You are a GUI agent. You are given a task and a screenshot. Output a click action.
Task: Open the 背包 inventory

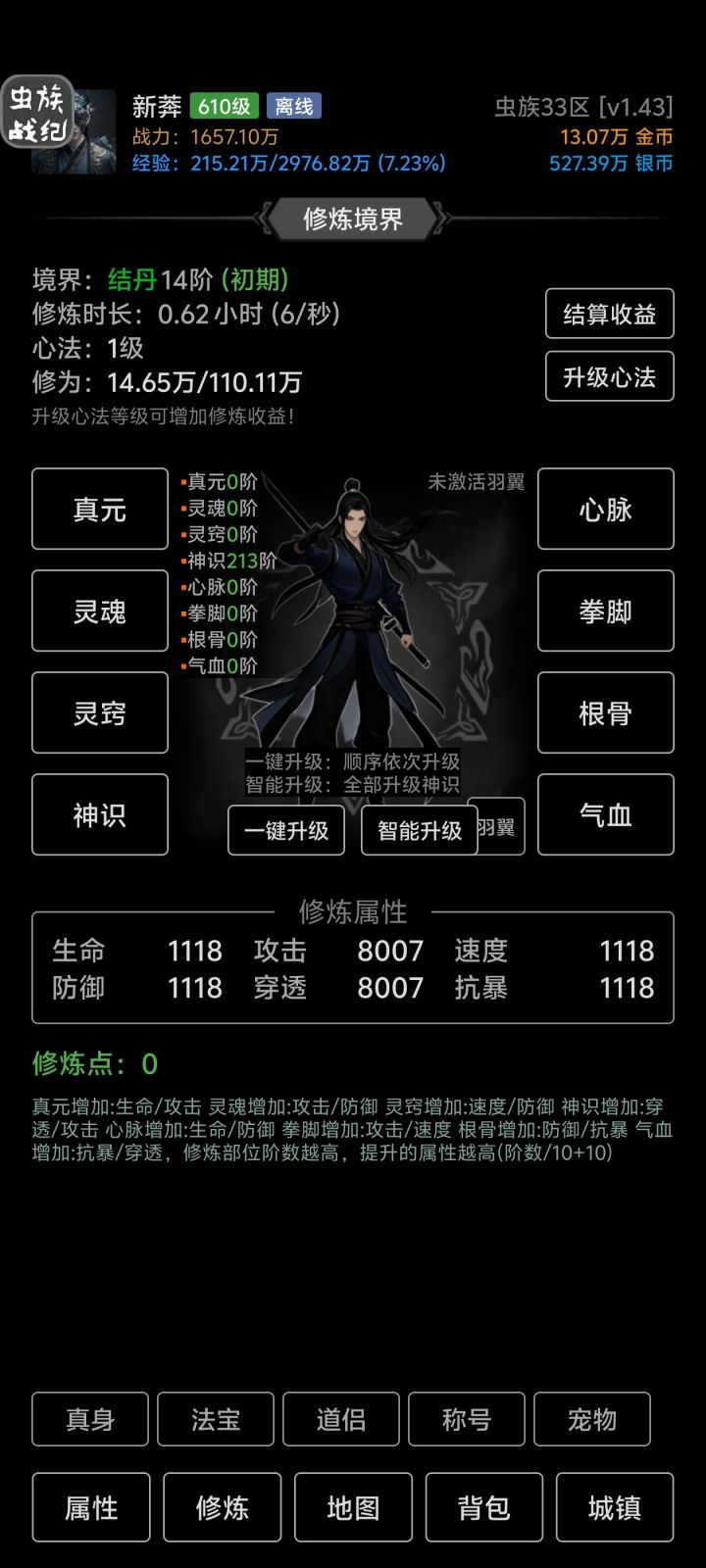482,1507
